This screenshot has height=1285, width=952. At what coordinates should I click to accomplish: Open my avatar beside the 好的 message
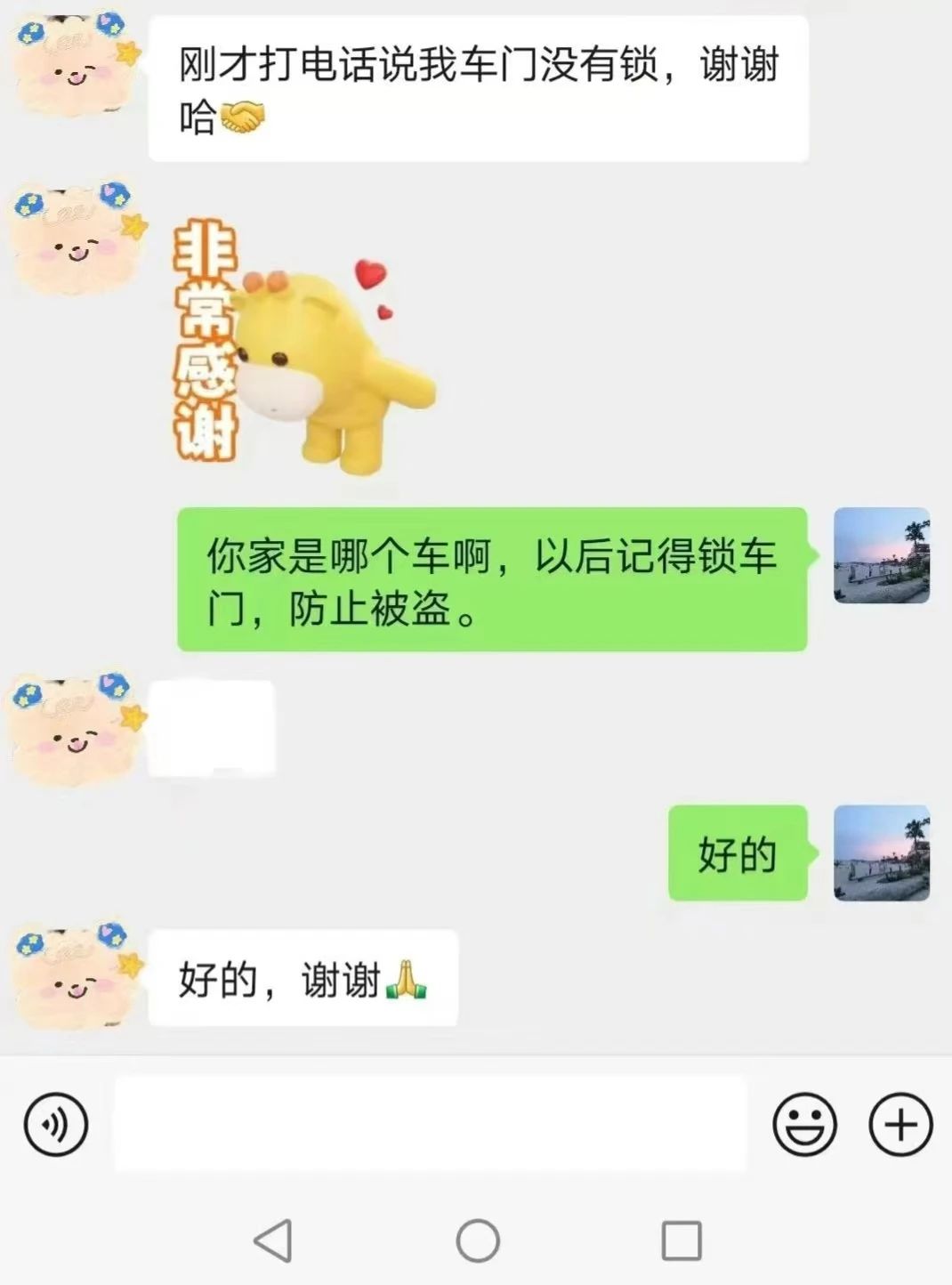[x=881, y=853]
